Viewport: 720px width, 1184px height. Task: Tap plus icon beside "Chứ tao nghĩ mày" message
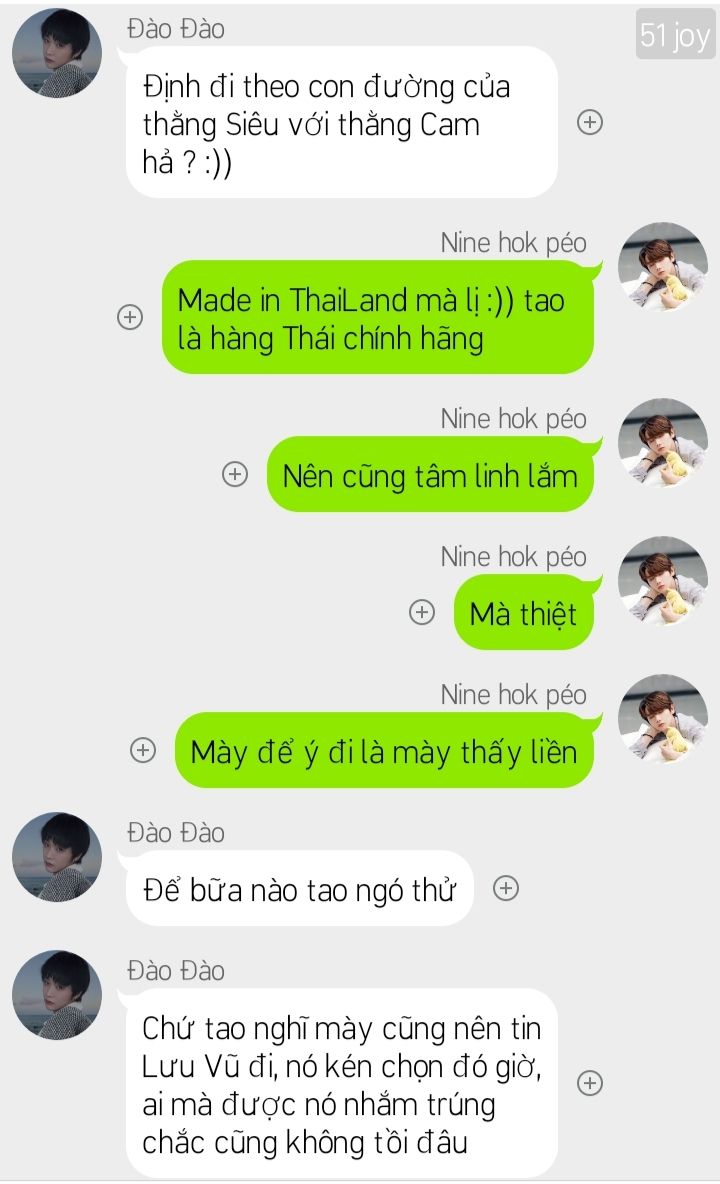click(x=589, y=1083)
